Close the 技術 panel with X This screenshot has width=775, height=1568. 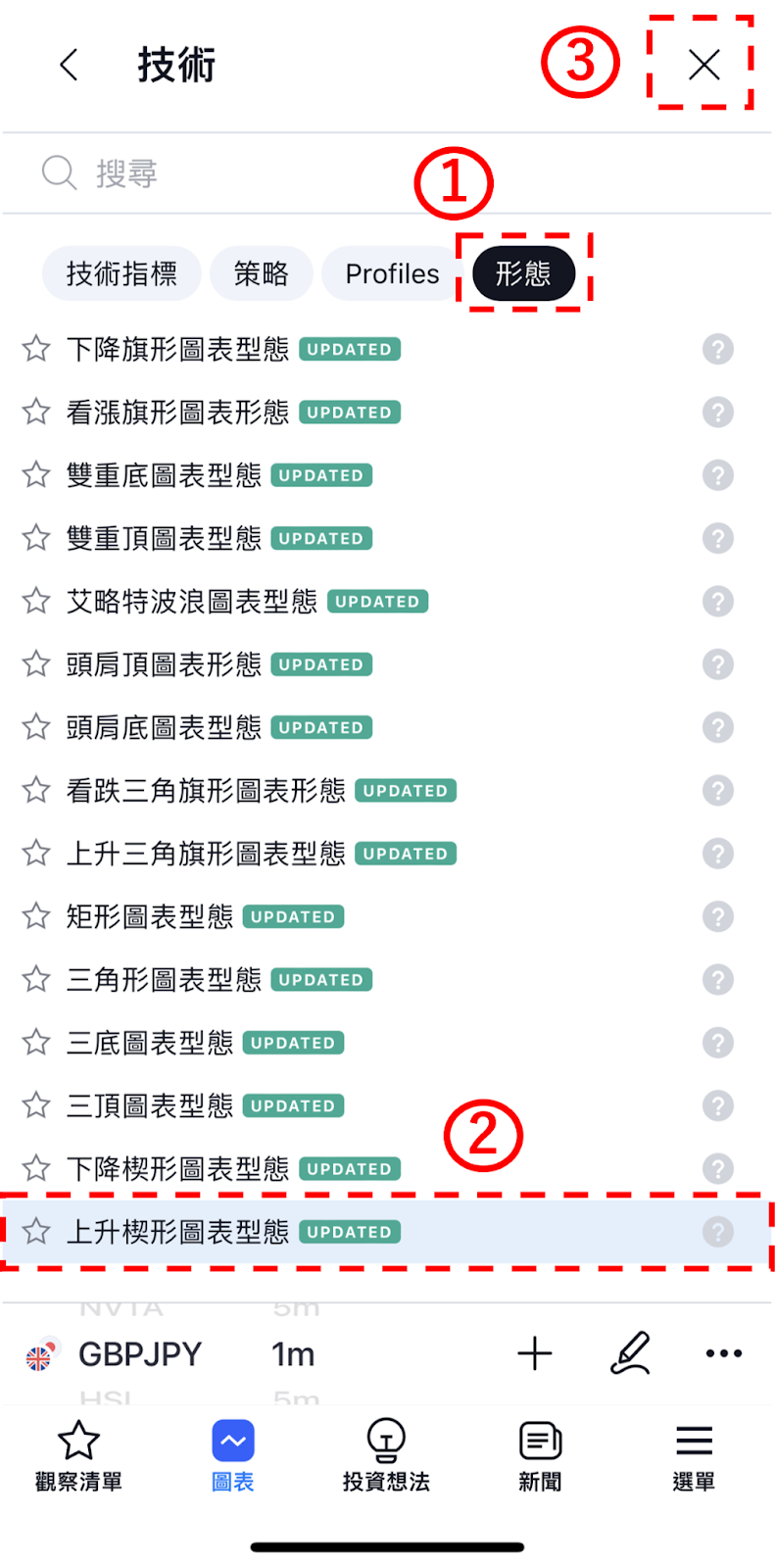[703, 65]
